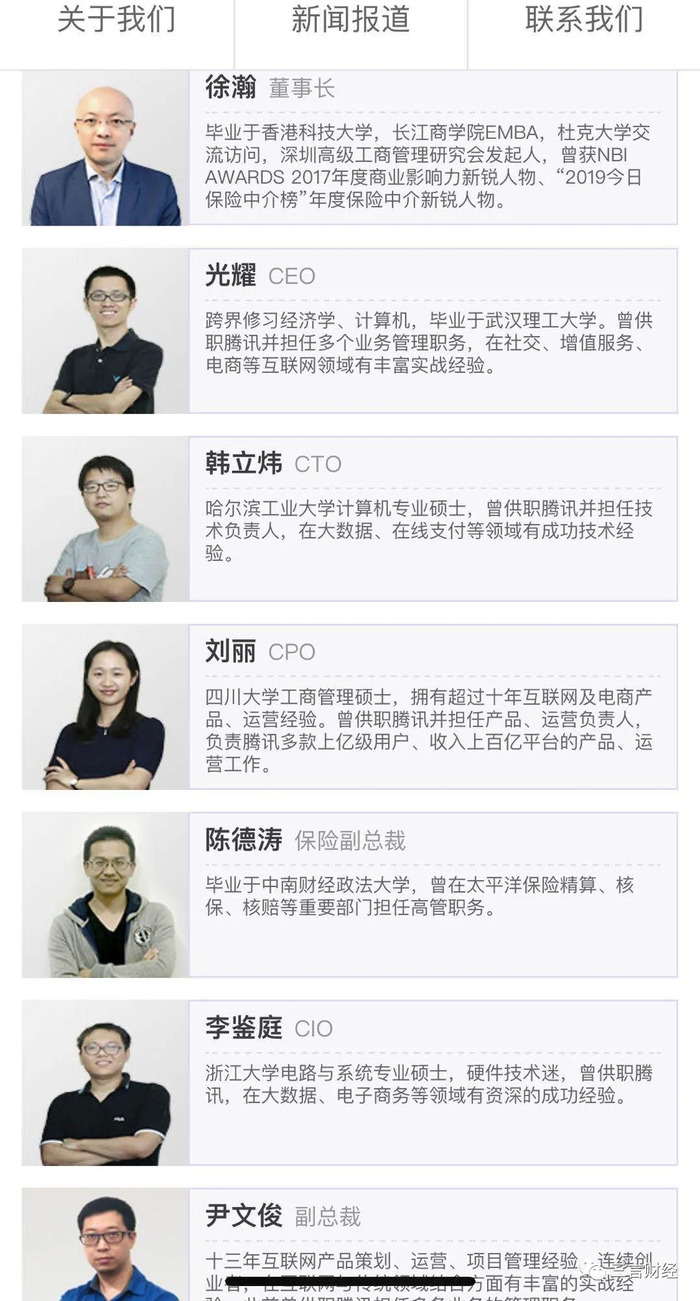700x1301 pixels.
Task: Open the 新闻报道 tab
Action: tap(350, 20)
